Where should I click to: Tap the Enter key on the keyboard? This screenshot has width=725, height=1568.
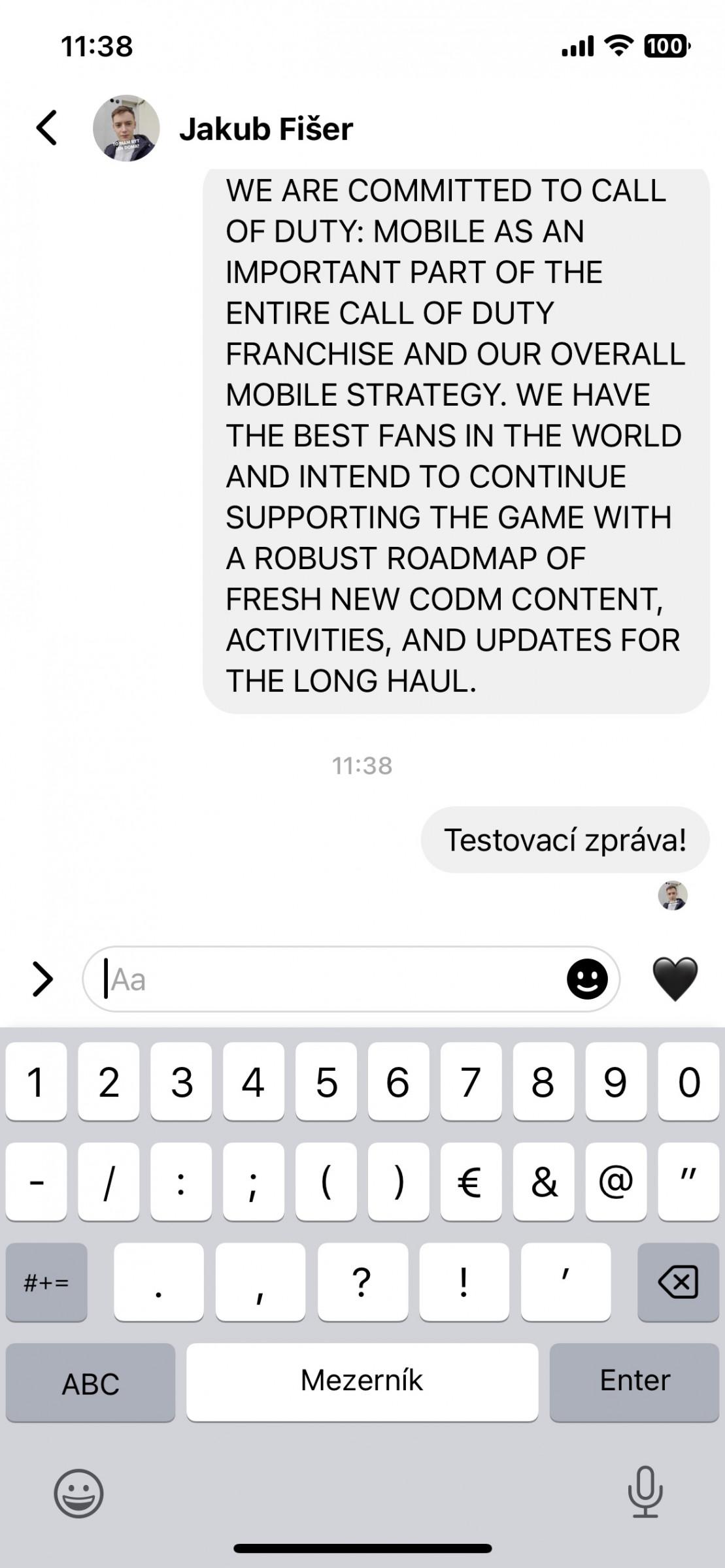(x=634, y=1382)
